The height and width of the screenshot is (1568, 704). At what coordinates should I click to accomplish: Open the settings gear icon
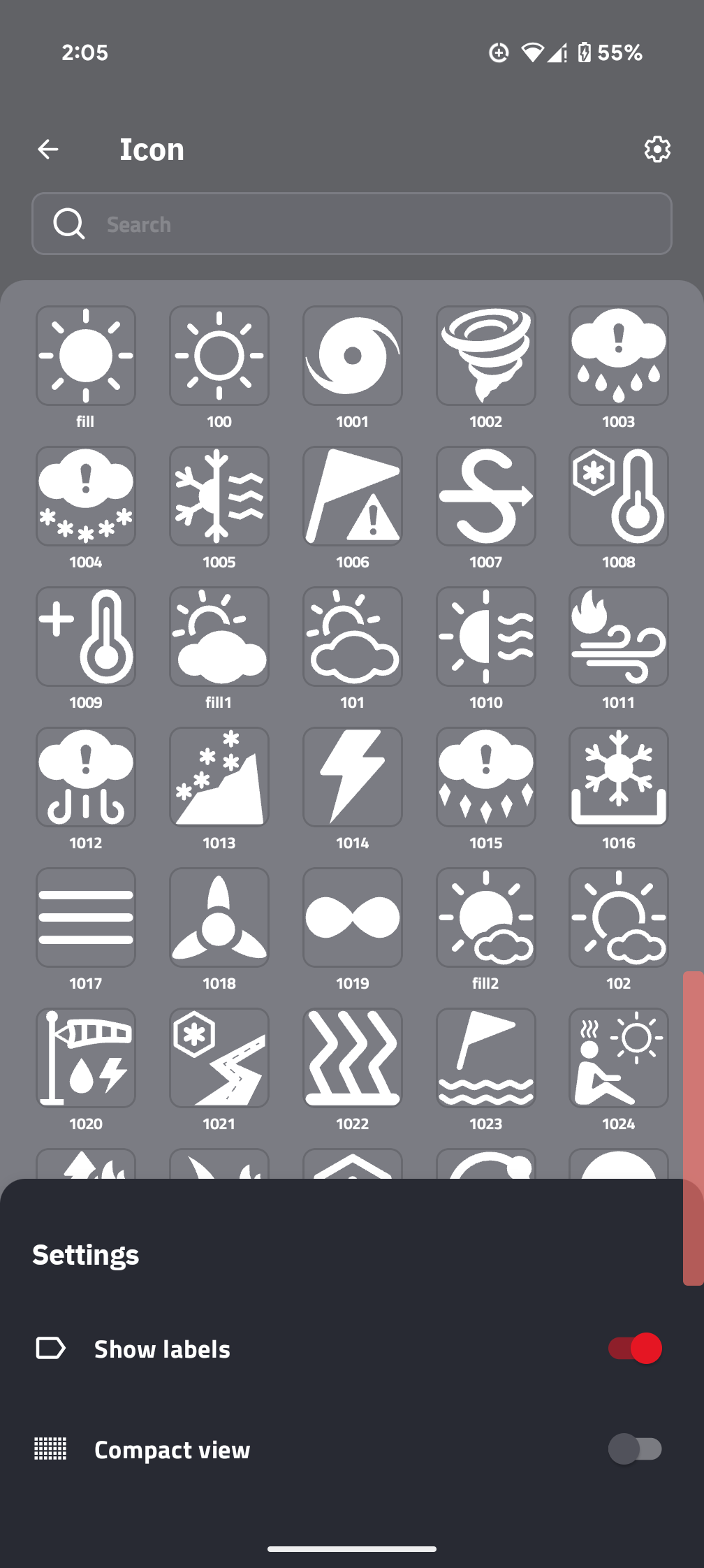[x=657, y=149]
